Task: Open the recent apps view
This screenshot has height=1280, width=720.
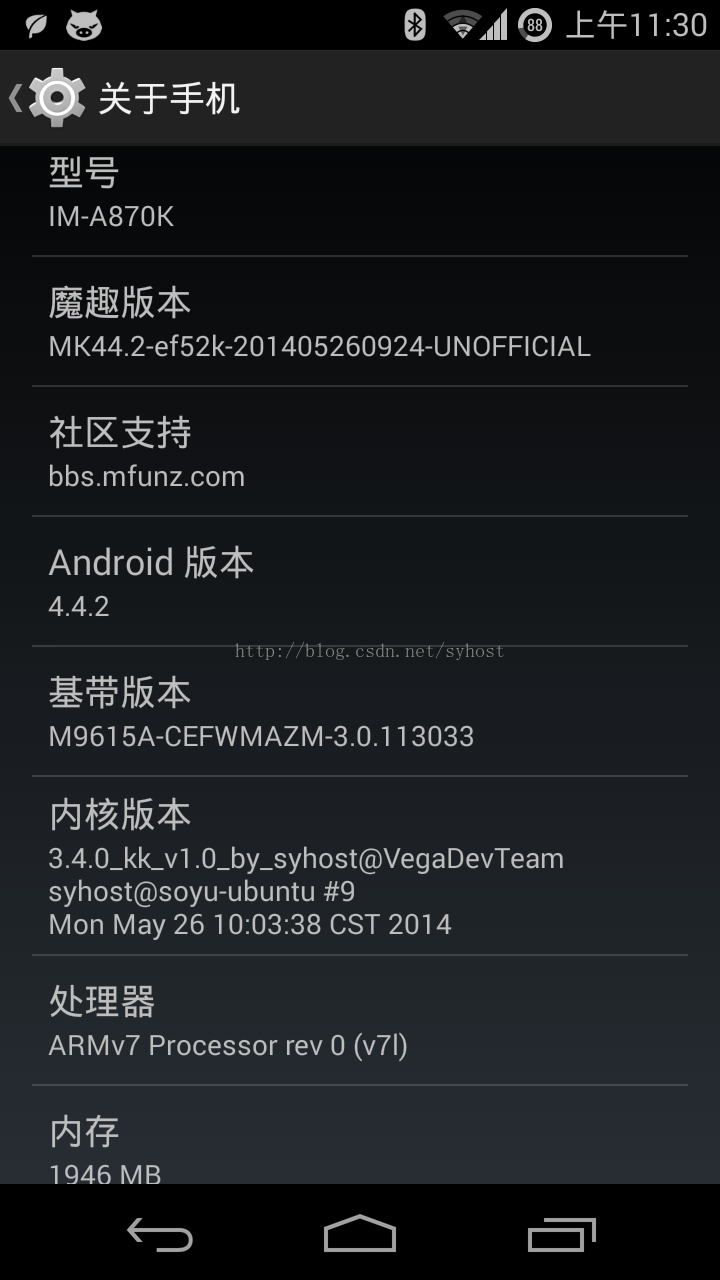Action: 562,1234
